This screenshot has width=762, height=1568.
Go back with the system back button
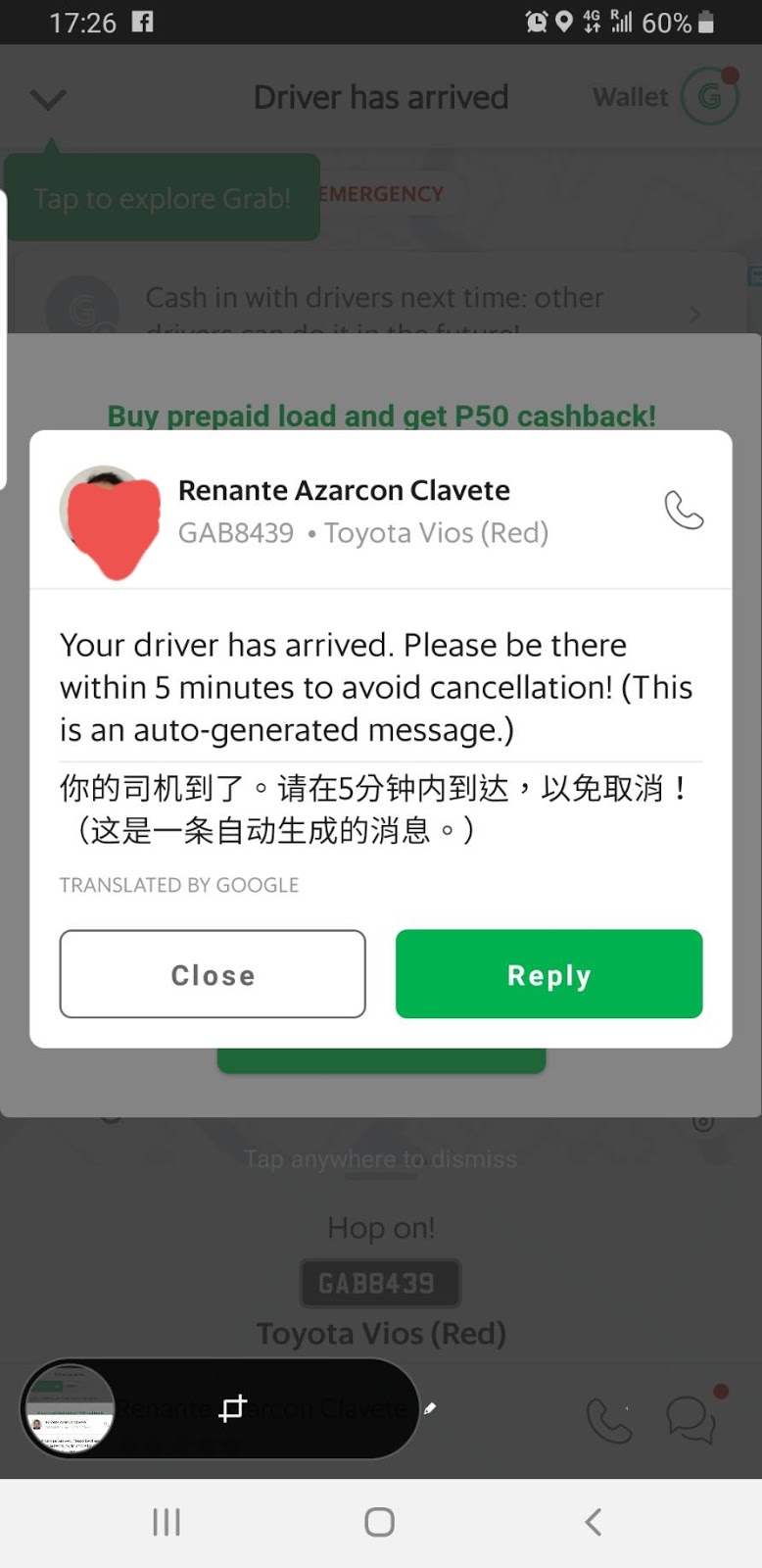point(593,1522)
